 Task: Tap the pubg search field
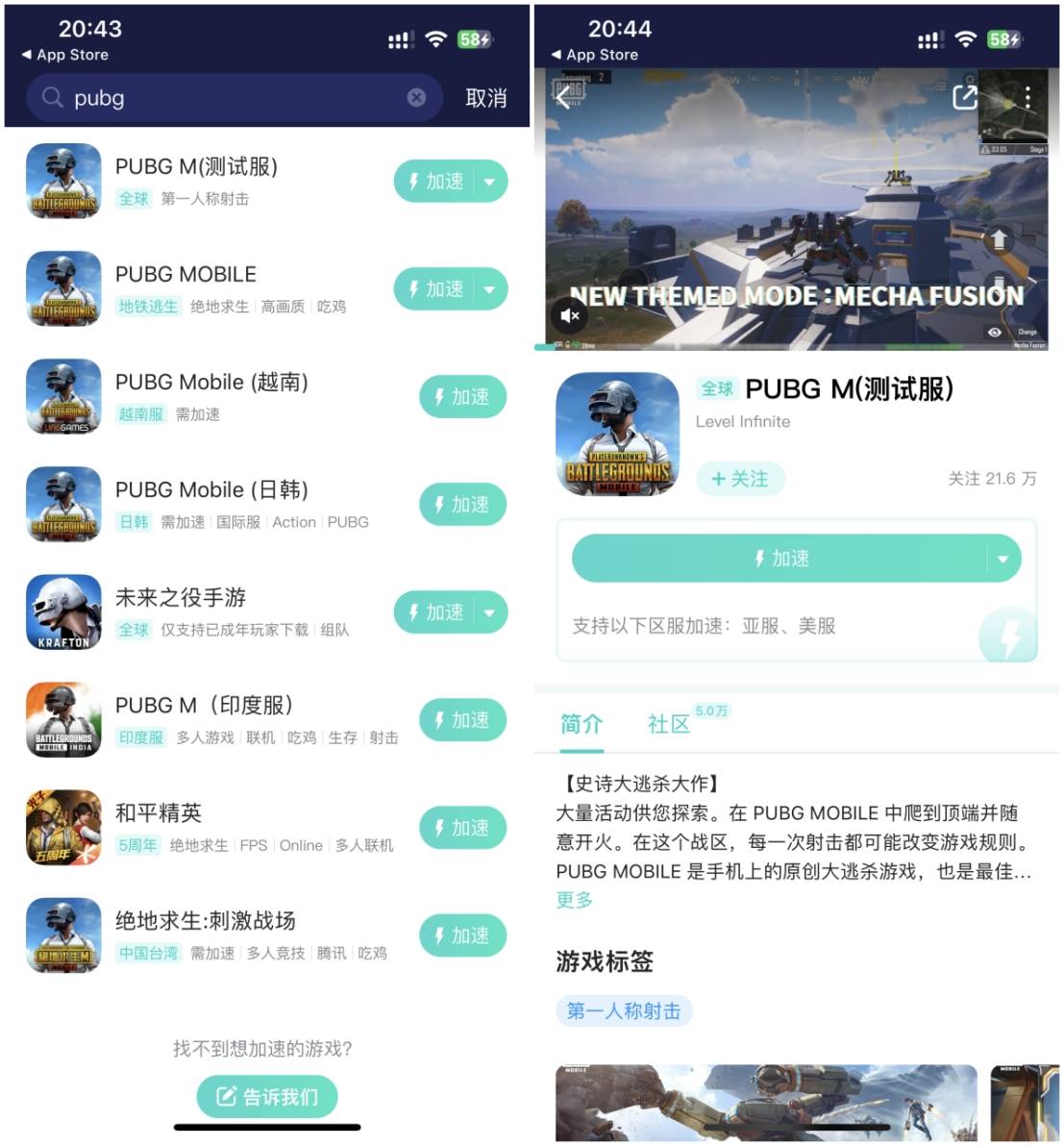click(x=231, y=98)
